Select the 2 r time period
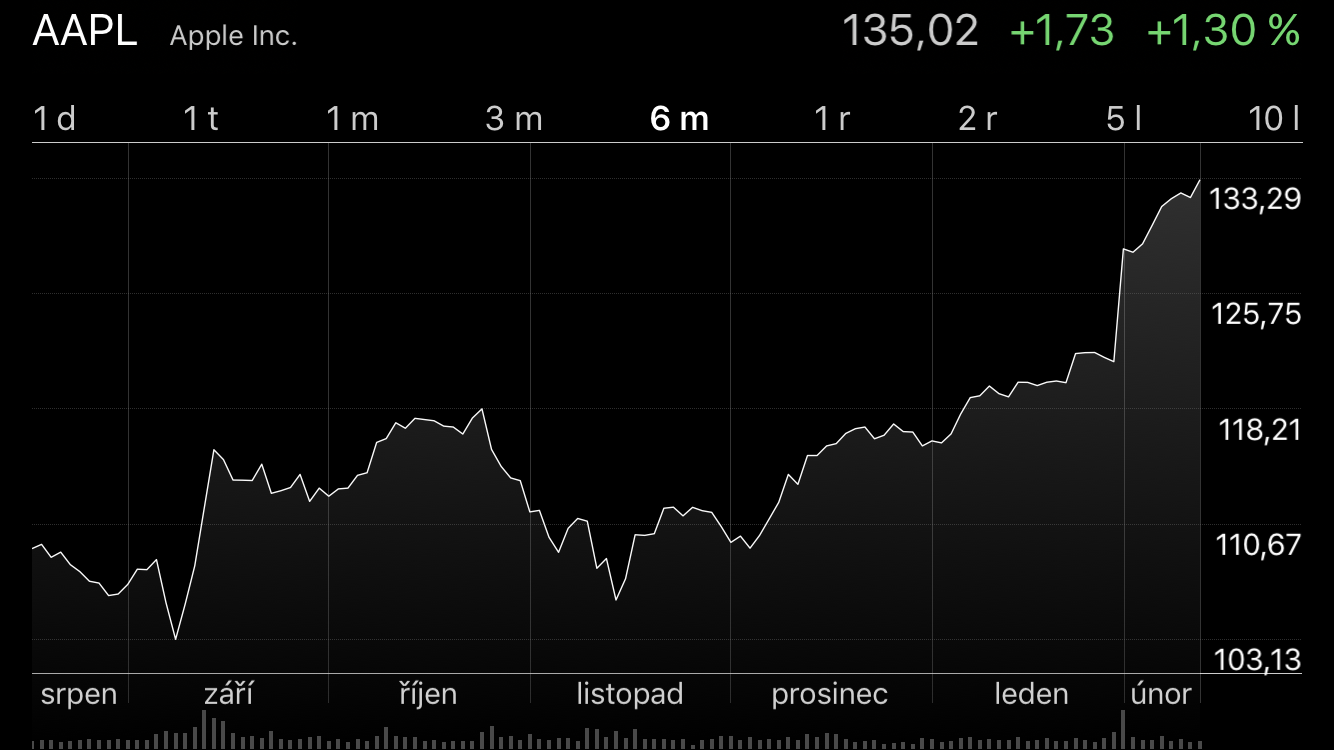Viewport: 1334px width, 750px height. click(978, 119)
